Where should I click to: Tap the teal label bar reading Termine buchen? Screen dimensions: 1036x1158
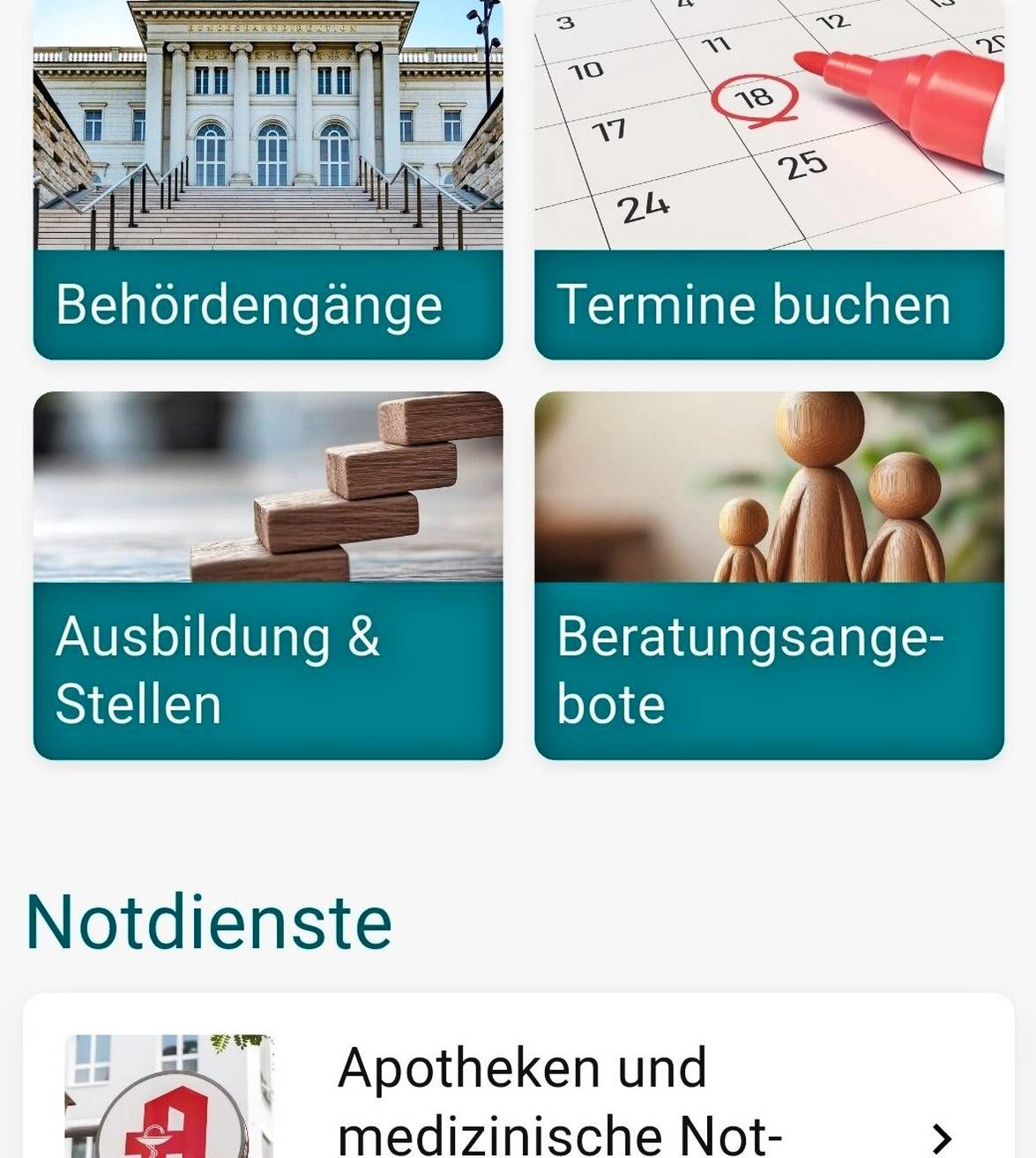coord(767,304)
